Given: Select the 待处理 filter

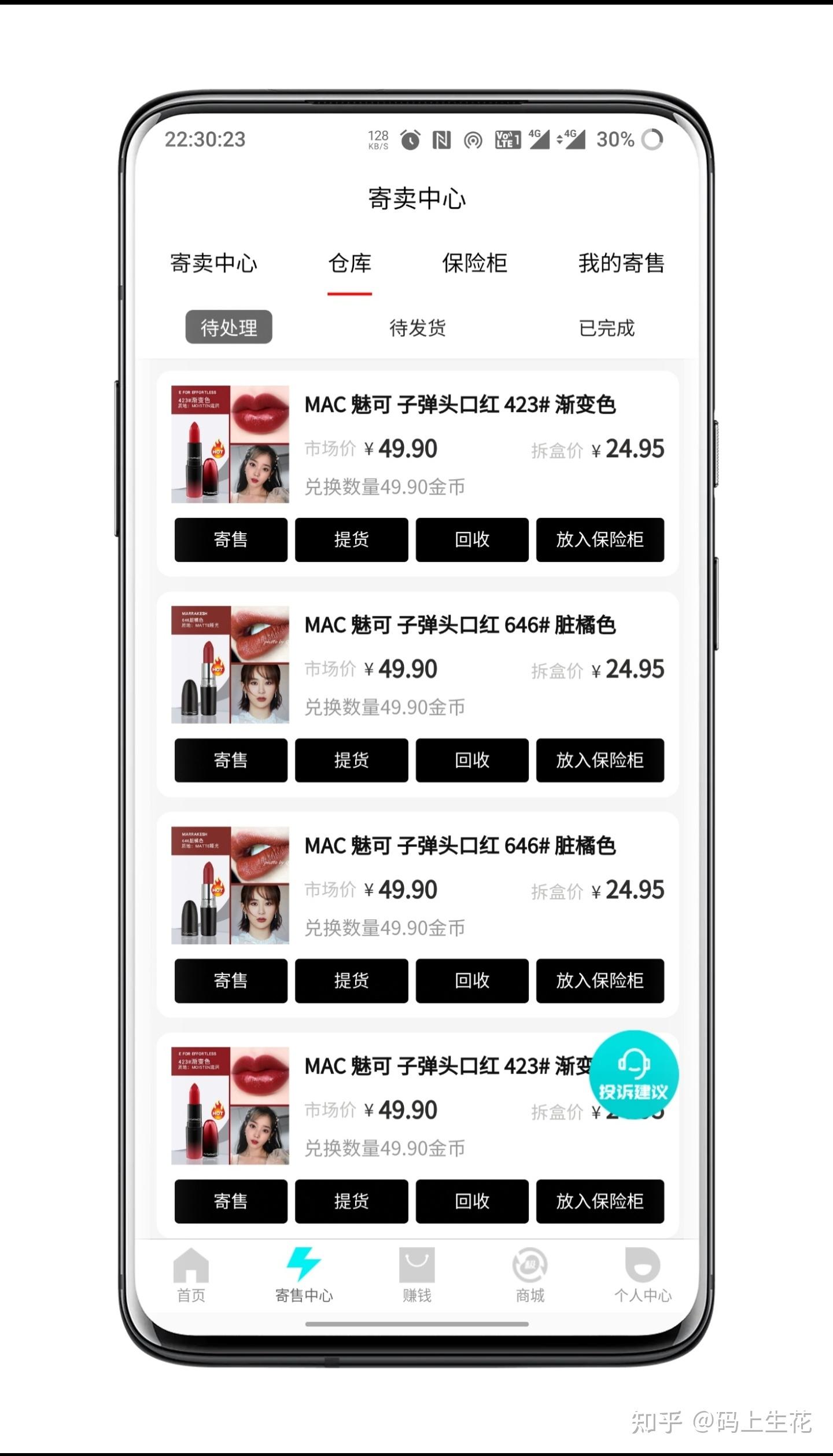Looking at the screenshot, I should point(228,328).
